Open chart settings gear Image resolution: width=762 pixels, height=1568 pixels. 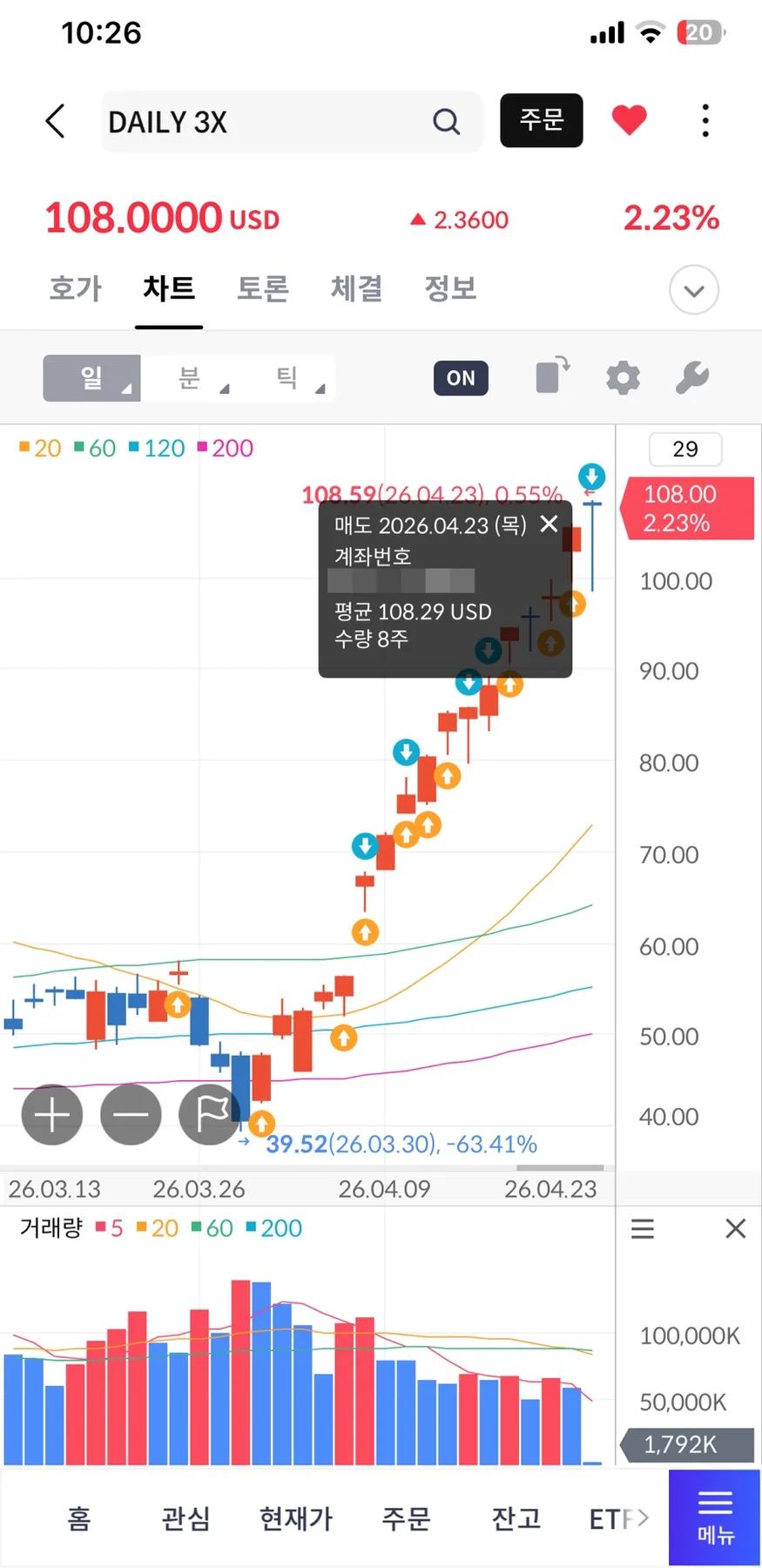click(x=623, y=378)
